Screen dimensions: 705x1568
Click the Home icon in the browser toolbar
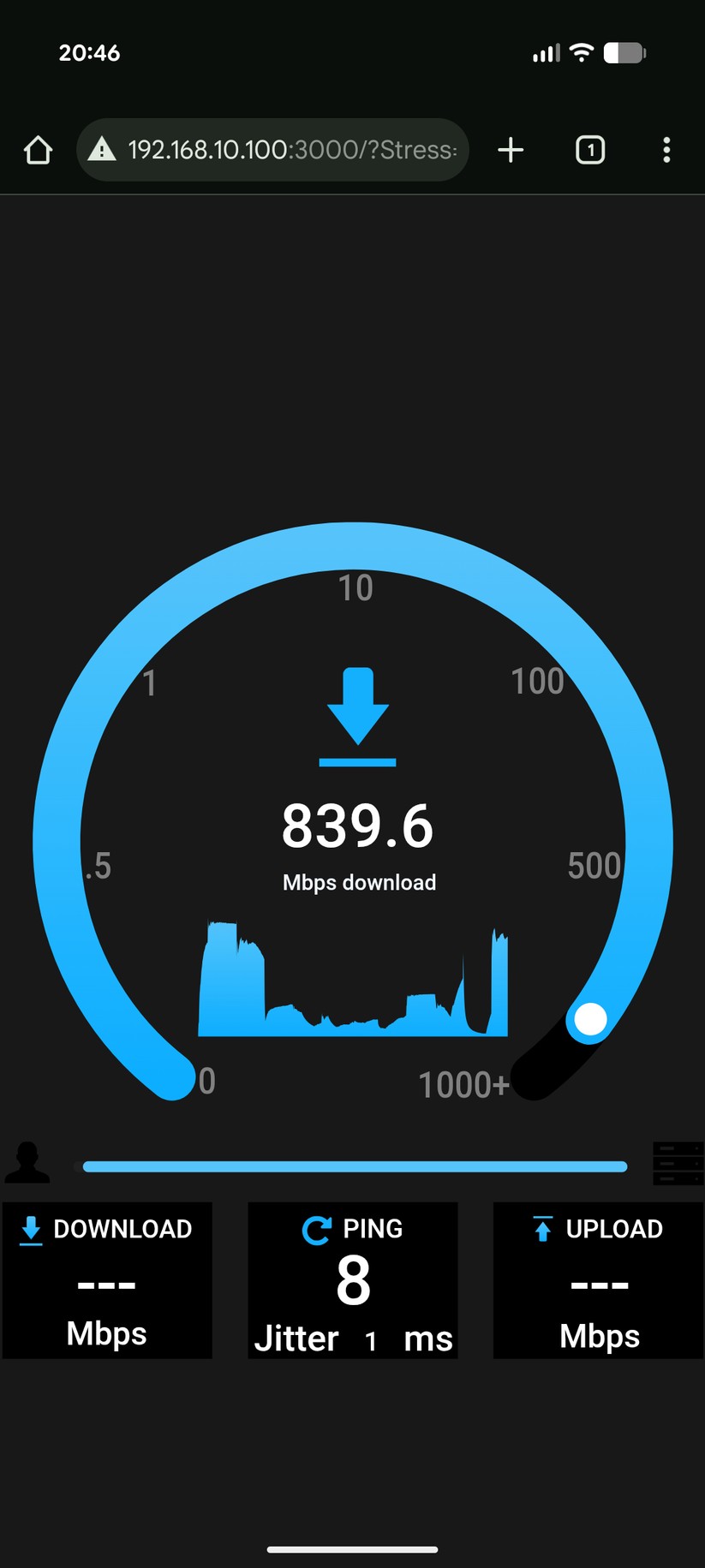(38, 150)
